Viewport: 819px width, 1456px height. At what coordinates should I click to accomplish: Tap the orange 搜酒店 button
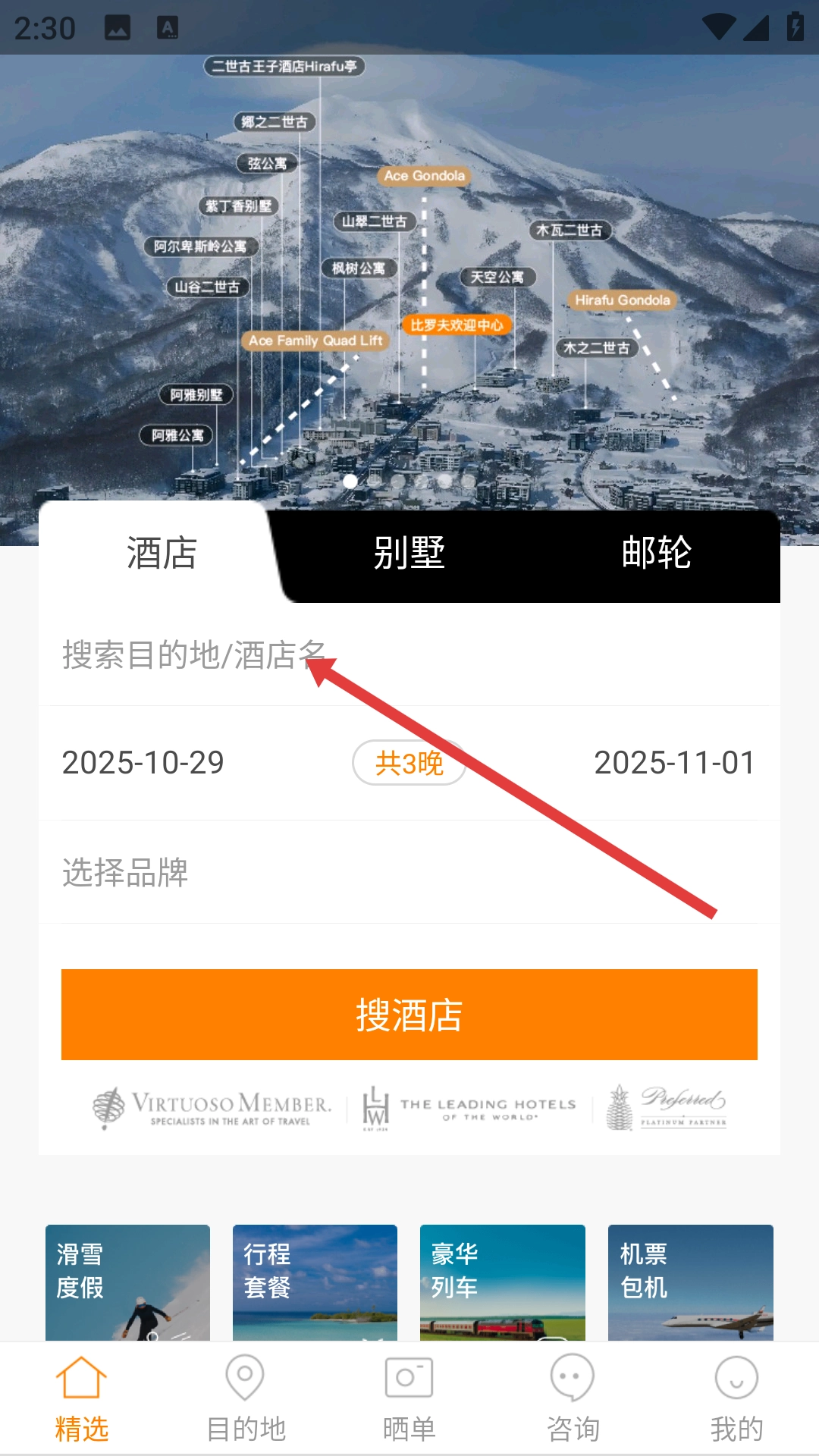coord(409,1015)
